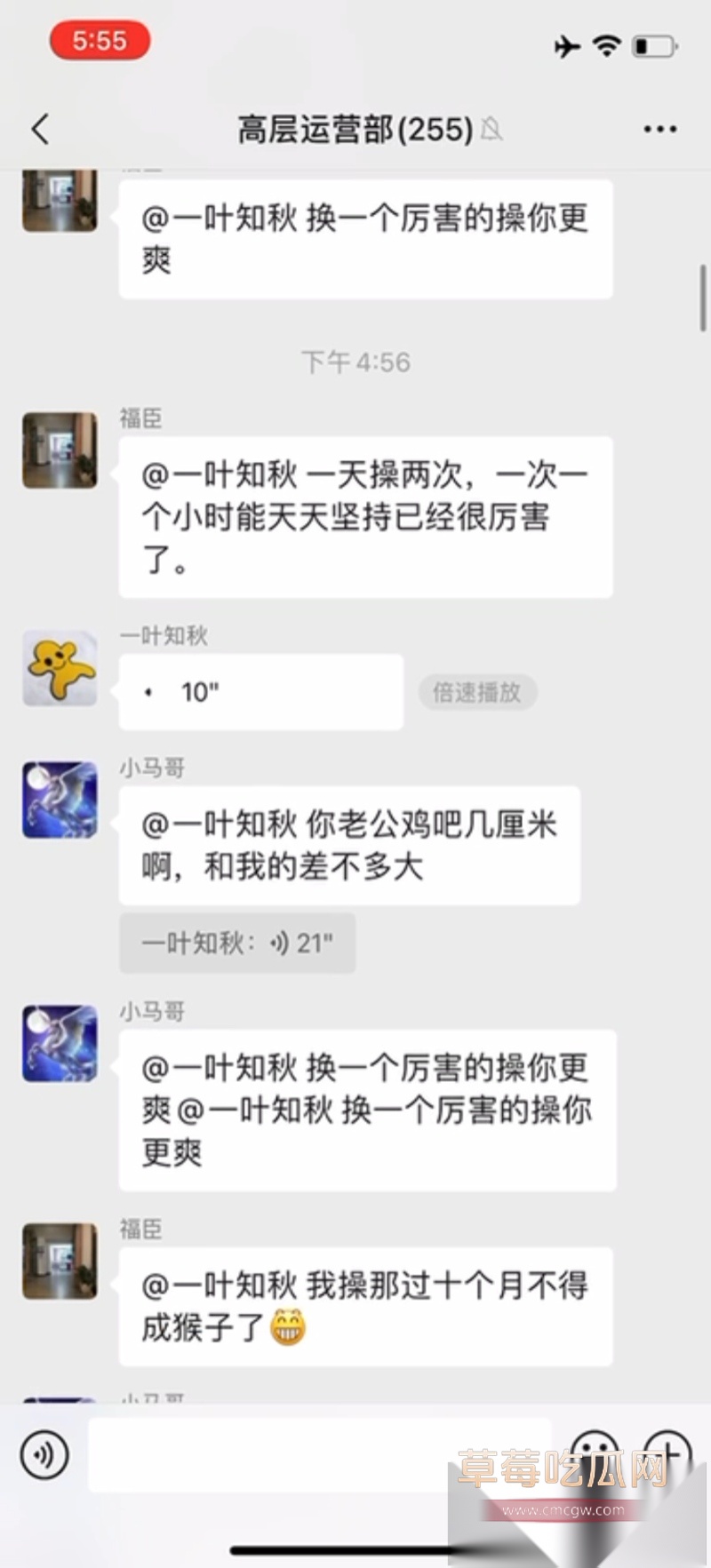
Task: Tap the airplane mode icon in status bar
Action: coord(567,47)
